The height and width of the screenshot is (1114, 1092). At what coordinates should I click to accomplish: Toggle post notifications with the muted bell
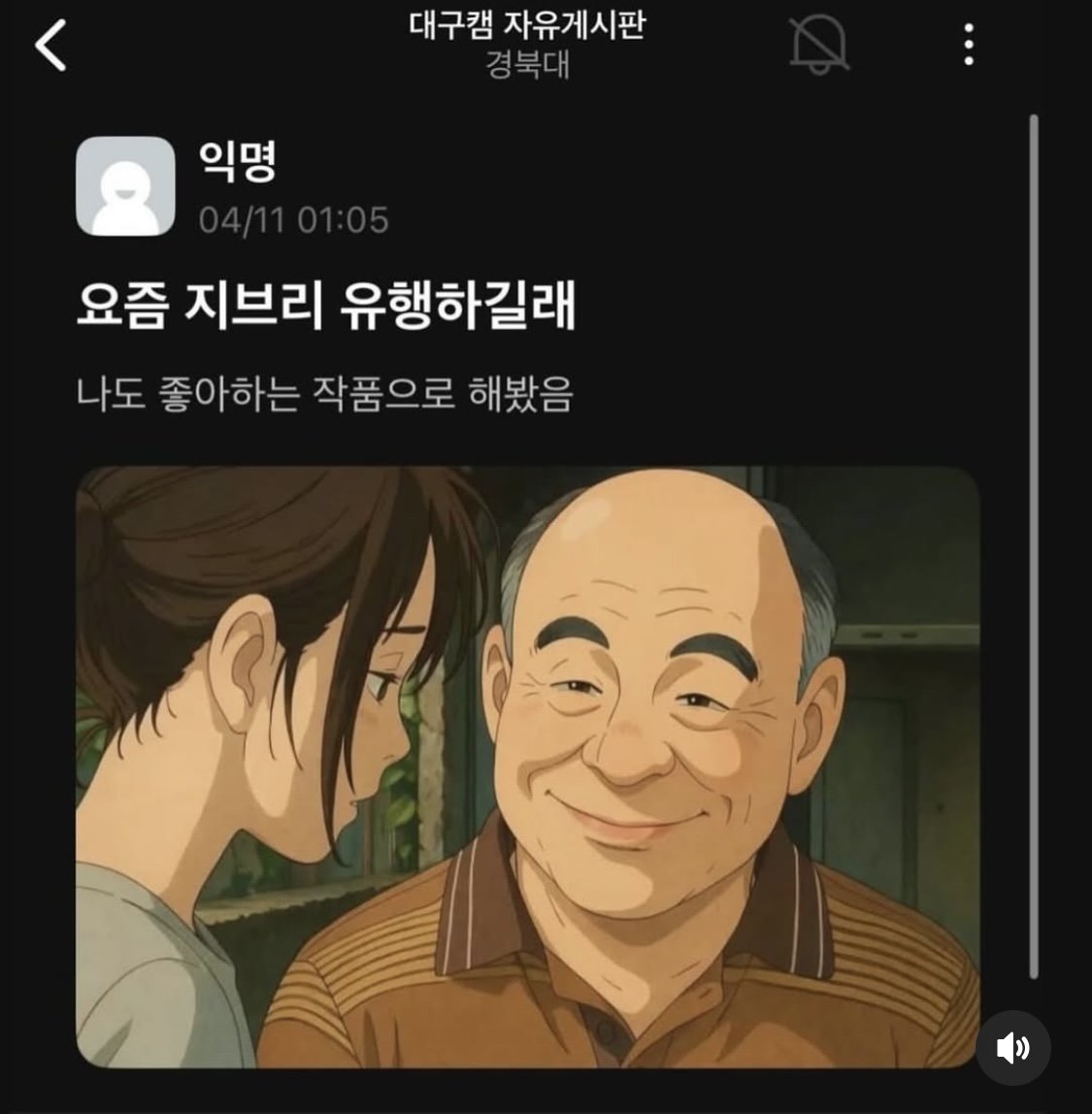pyautogui.click(x=818, y=45)
